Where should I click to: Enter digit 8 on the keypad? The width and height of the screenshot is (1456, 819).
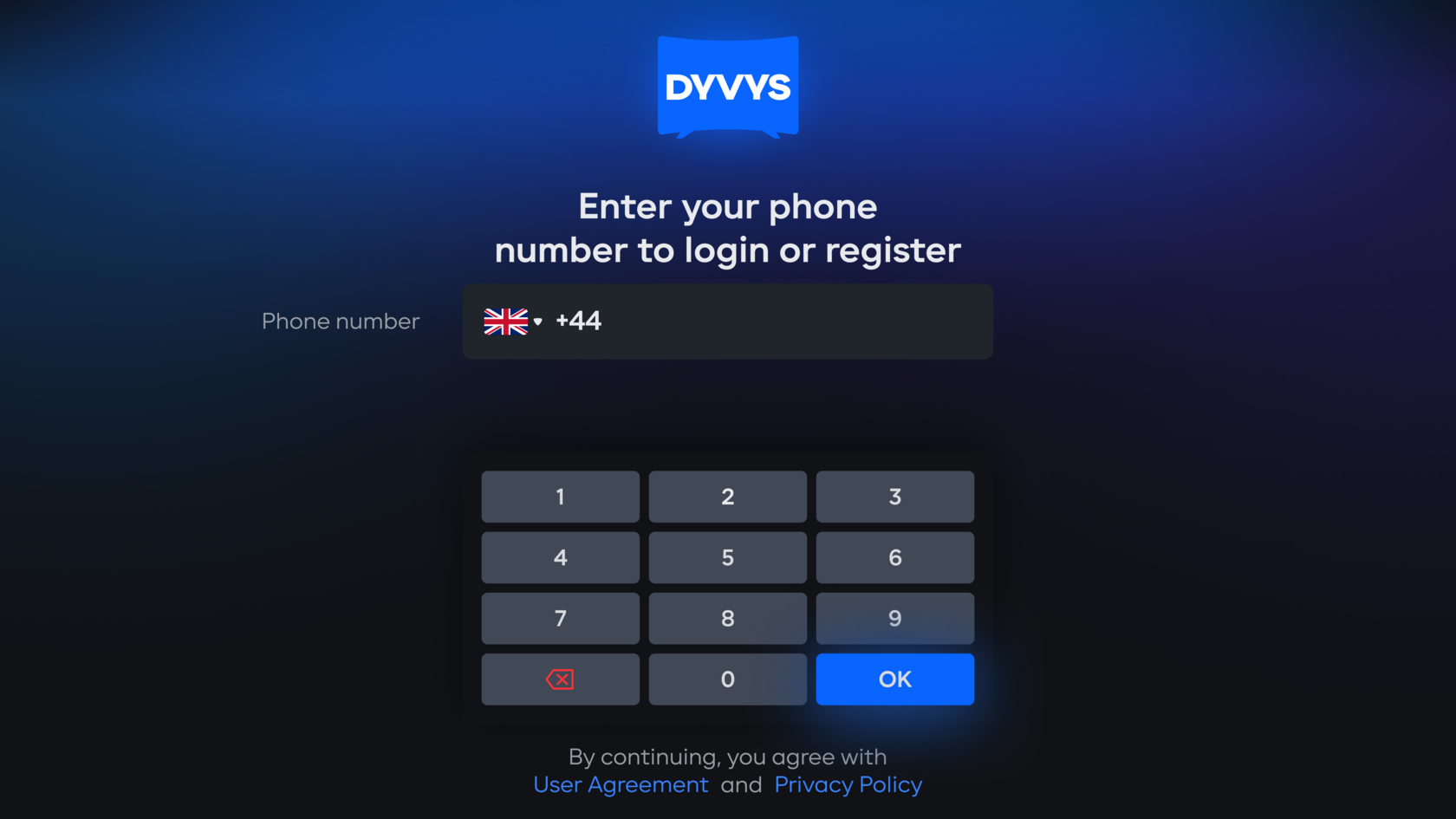pos(727,618)
